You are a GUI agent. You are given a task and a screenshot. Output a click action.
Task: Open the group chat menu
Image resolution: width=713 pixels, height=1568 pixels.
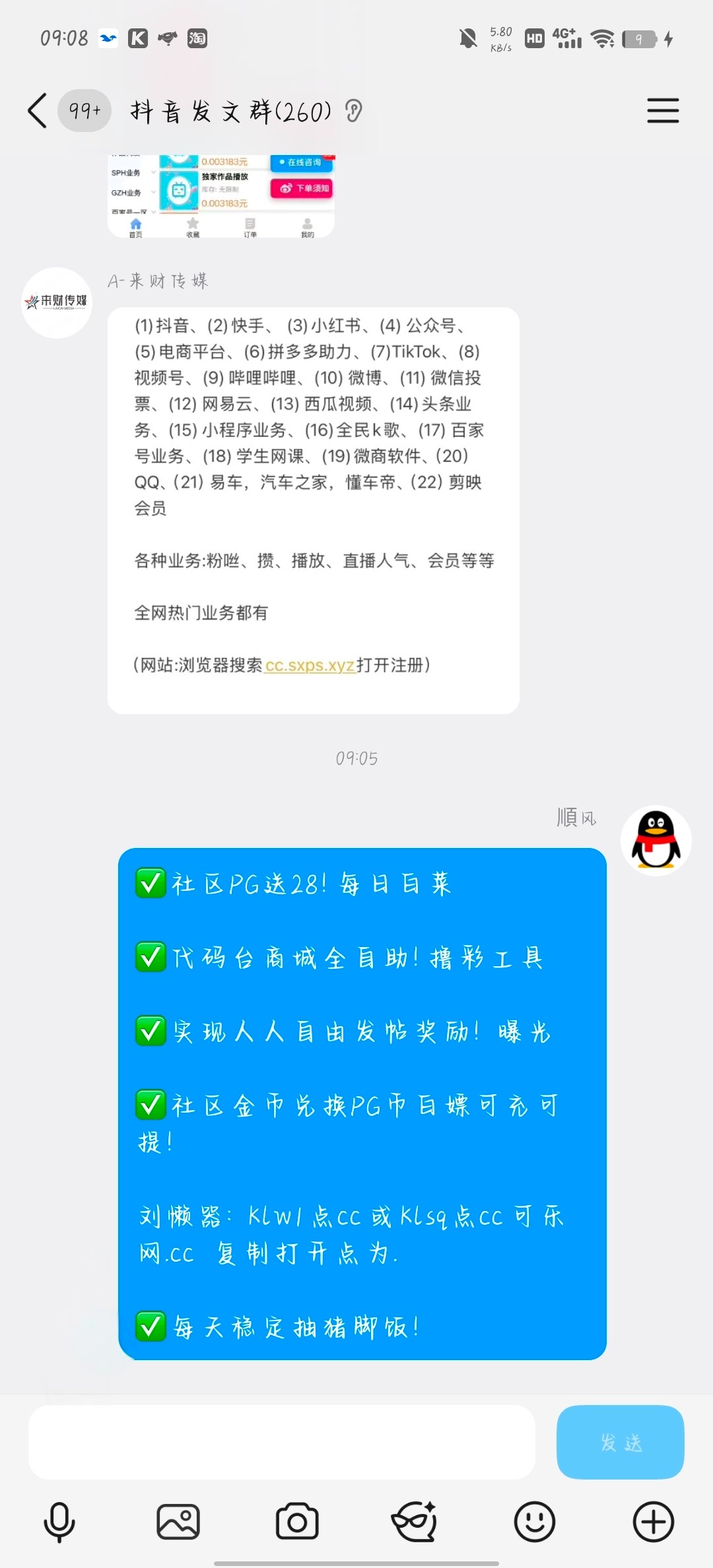click(663, 110)
